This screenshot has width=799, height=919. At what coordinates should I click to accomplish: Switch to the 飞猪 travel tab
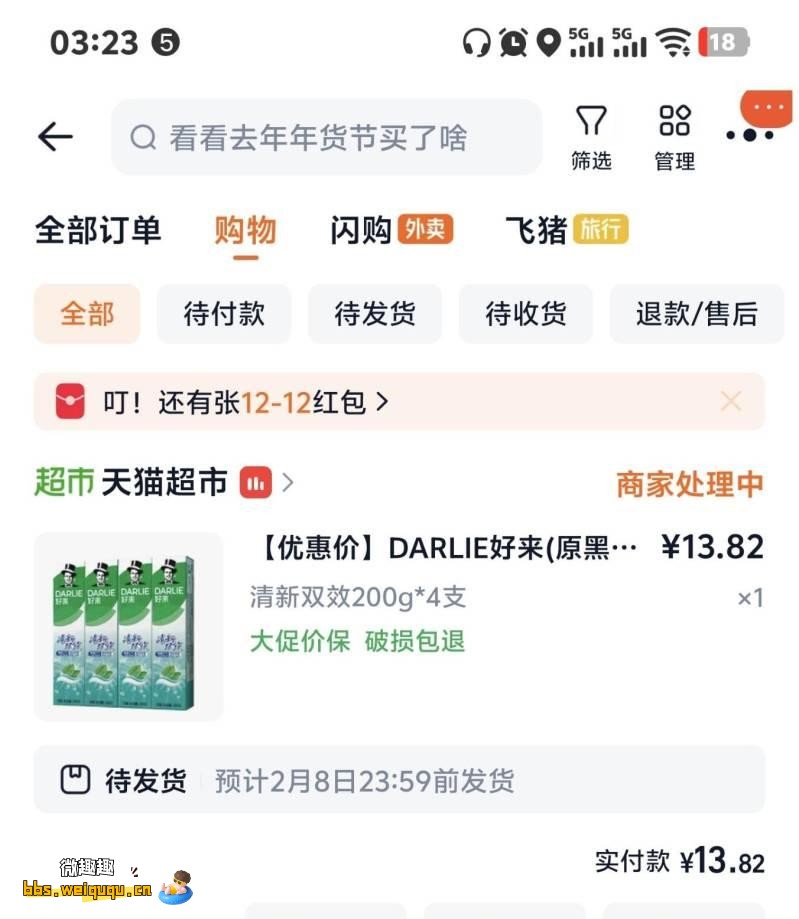(x=566, y=230)
